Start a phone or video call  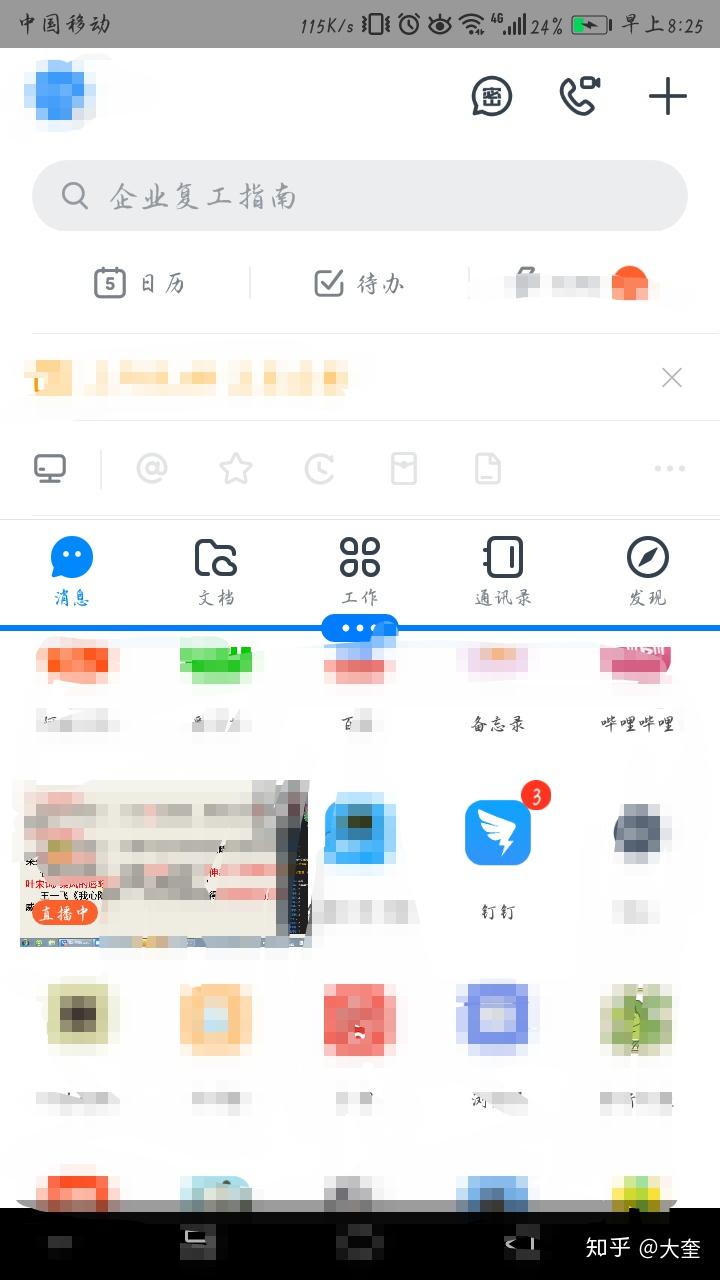(x=579, y=96)
